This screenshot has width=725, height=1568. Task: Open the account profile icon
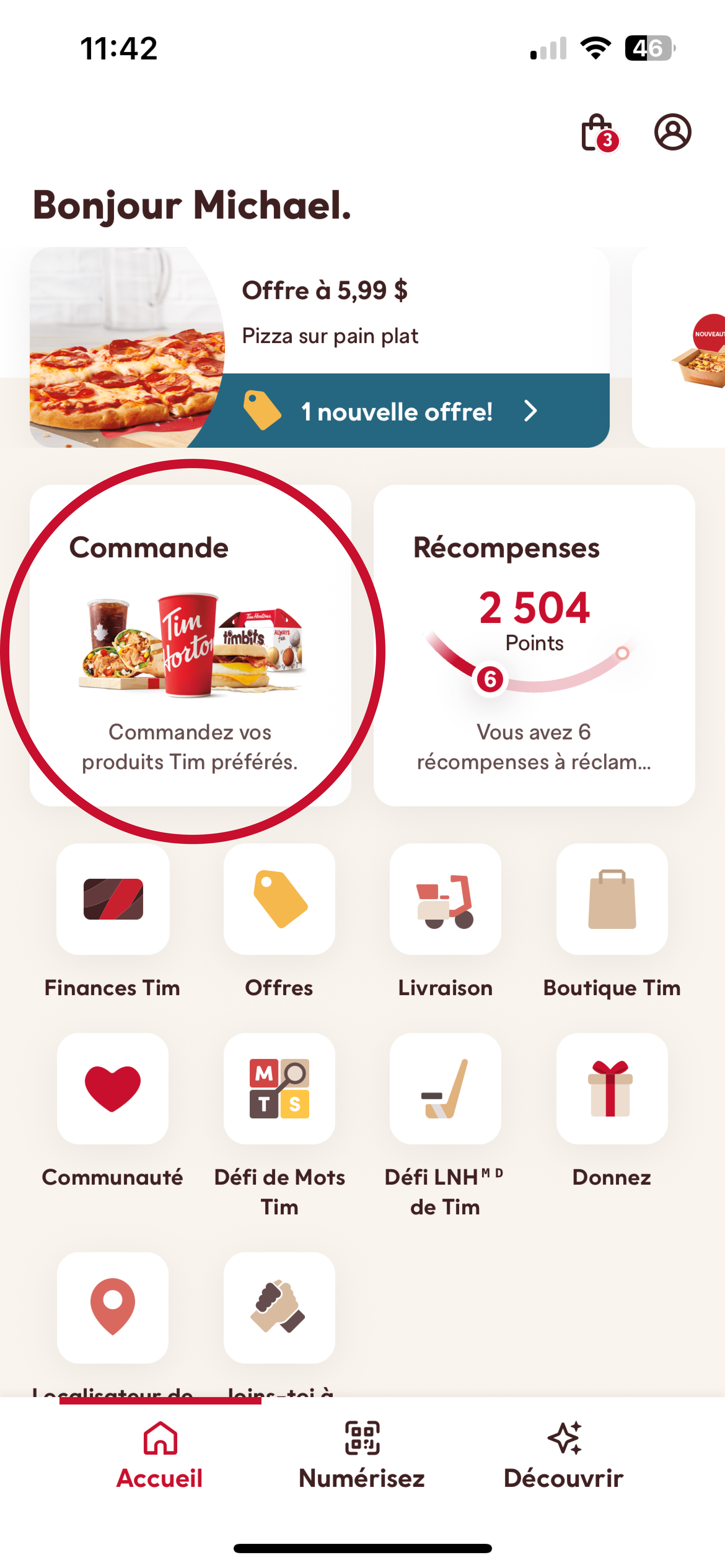pyautogui.click(x=673, y=132)
